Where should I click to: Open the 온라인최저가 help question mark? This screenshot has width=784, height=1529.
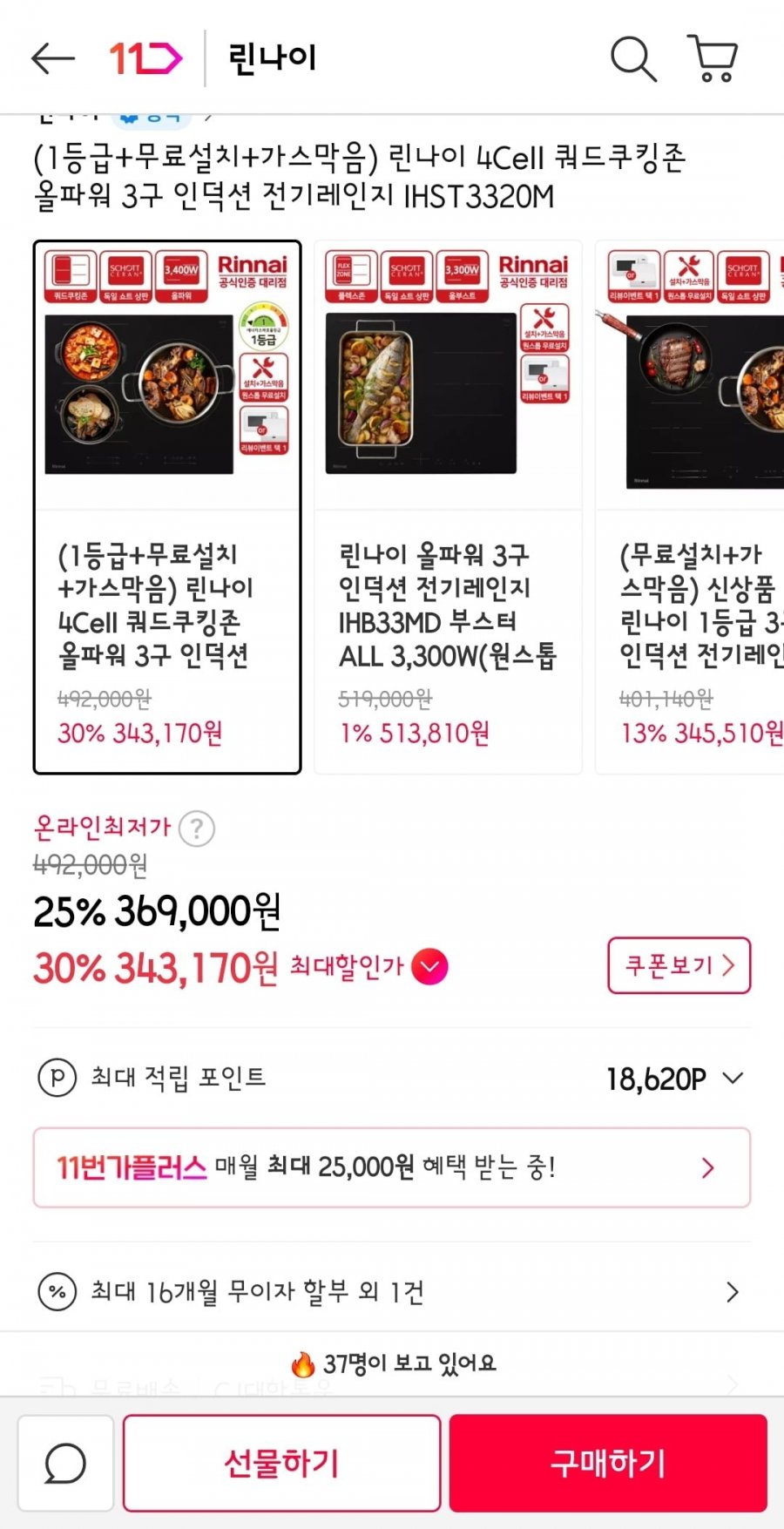click(197, 829)
